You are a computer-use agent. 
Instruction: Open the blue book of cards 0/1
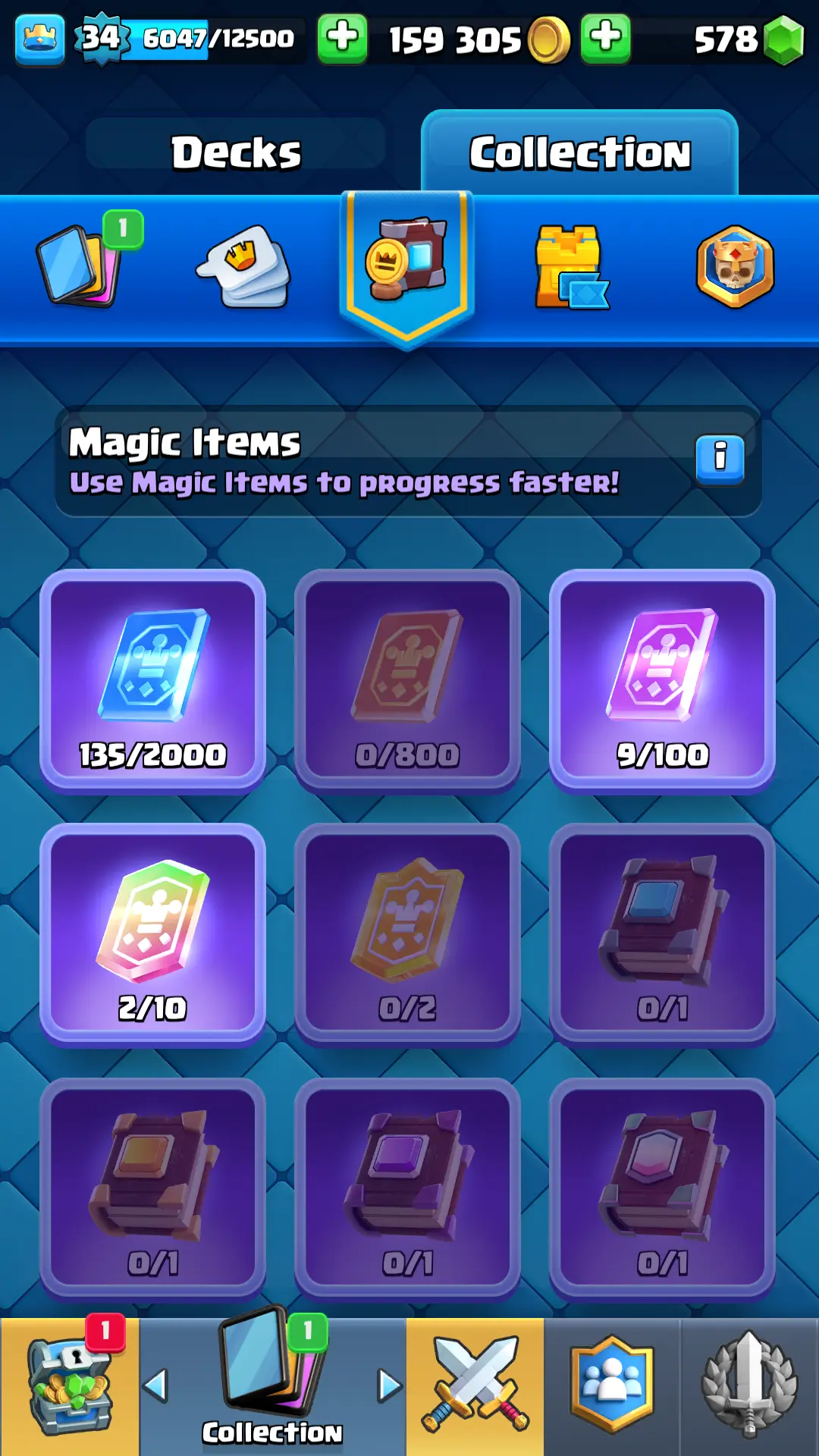click(x=662, y=934)
